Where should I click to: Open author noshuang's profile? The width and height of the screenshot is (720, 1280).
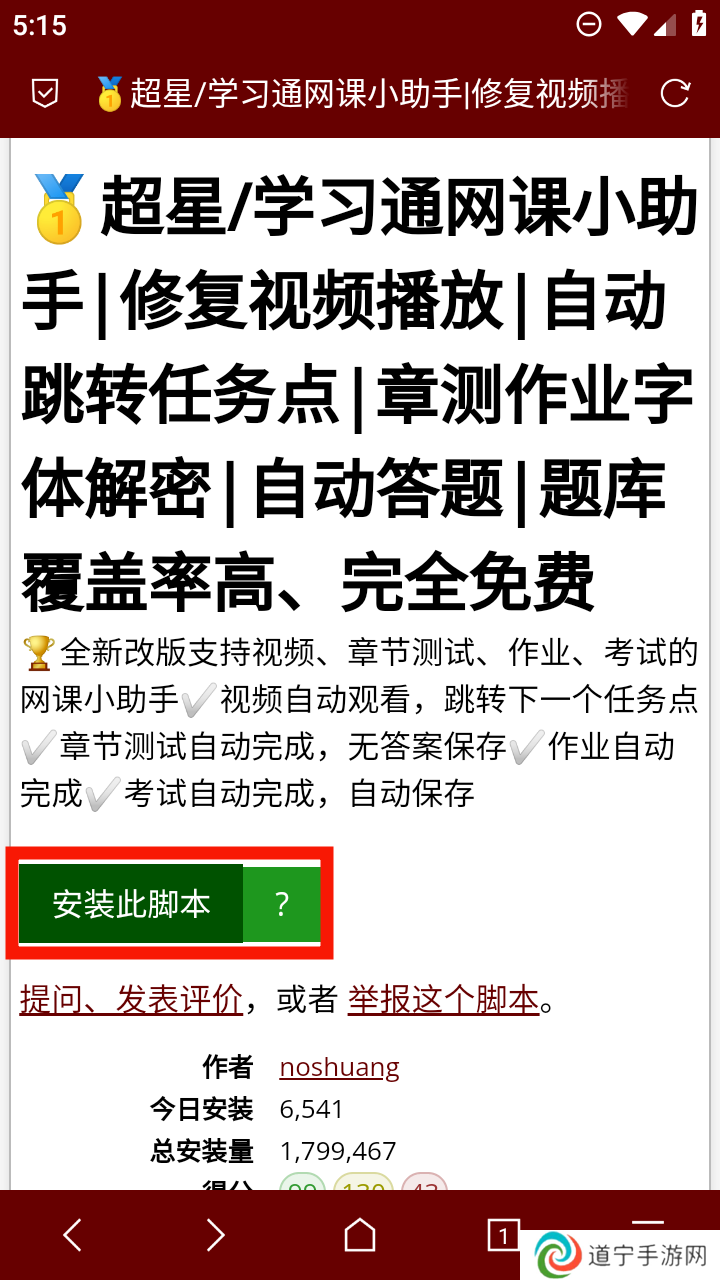click(339, 1067)
